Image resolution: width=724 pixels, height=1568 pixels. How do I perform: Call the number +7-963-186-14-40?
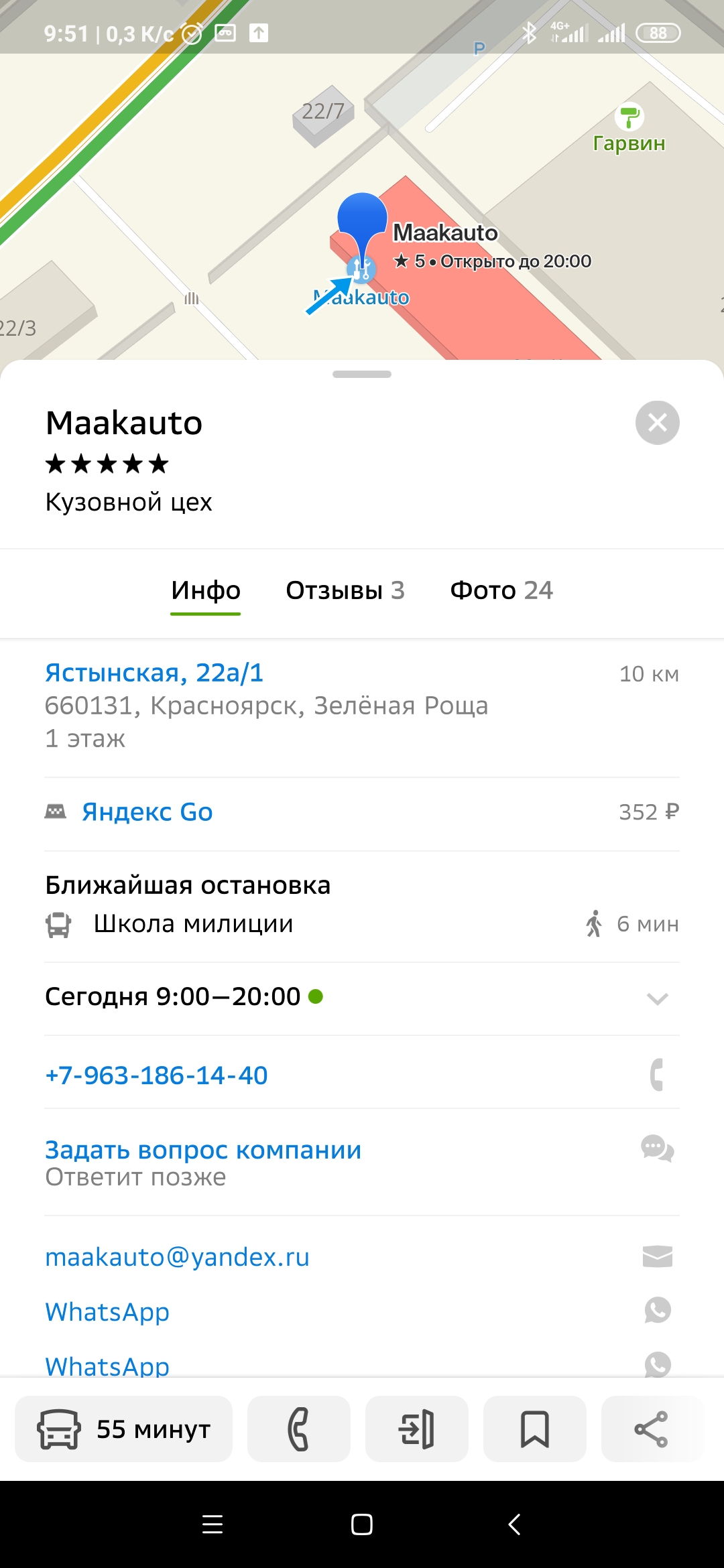click(x=156, y=1075)
